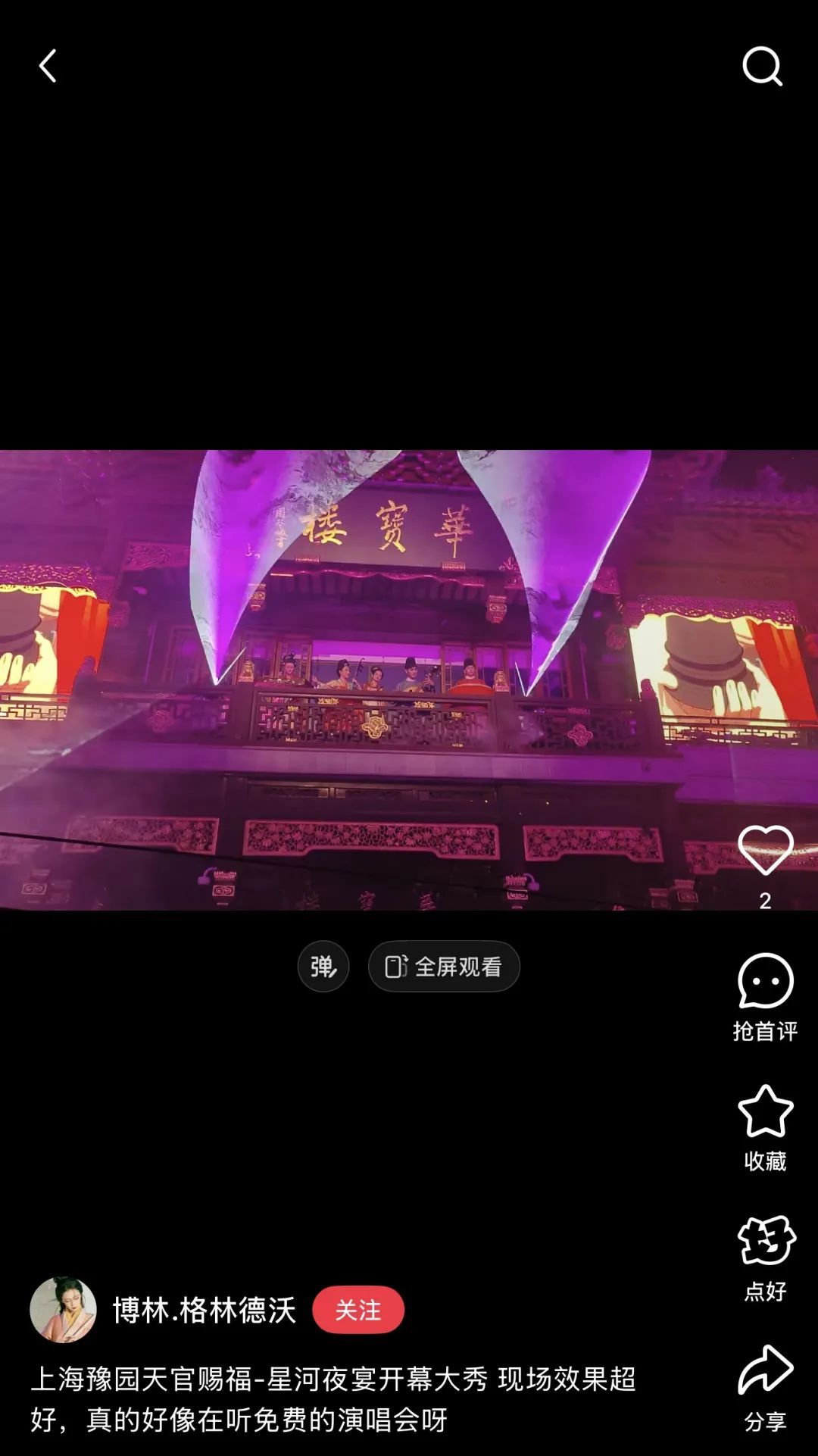Toggle the 弹 danmaku button
The image size is (818, 1456).
click(323, 967)
